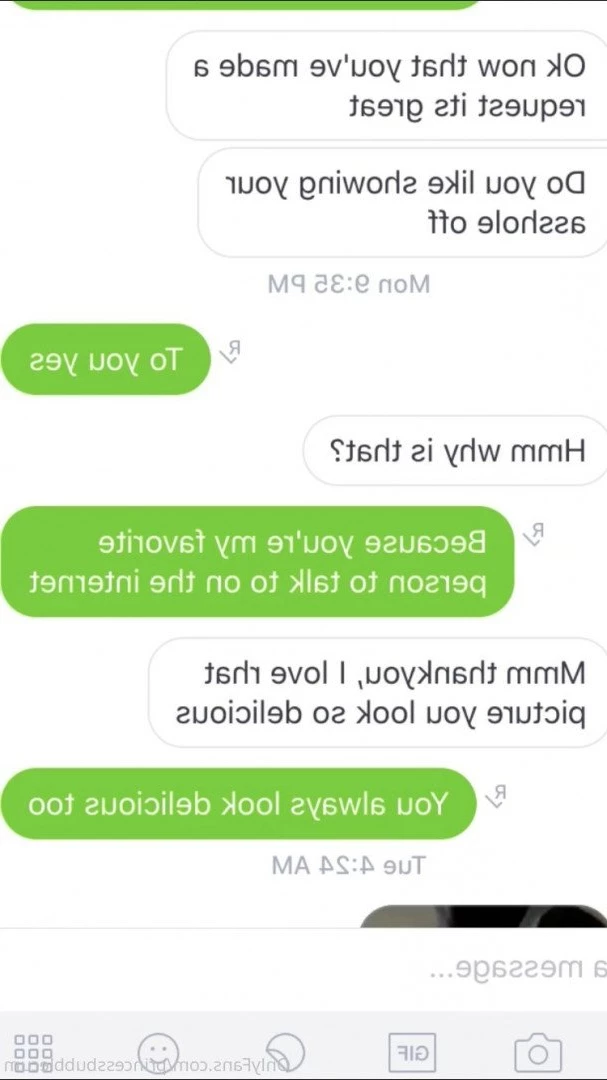Open the grid of more options
This screenshot has width=607, height=1080.
point(33,1052)
